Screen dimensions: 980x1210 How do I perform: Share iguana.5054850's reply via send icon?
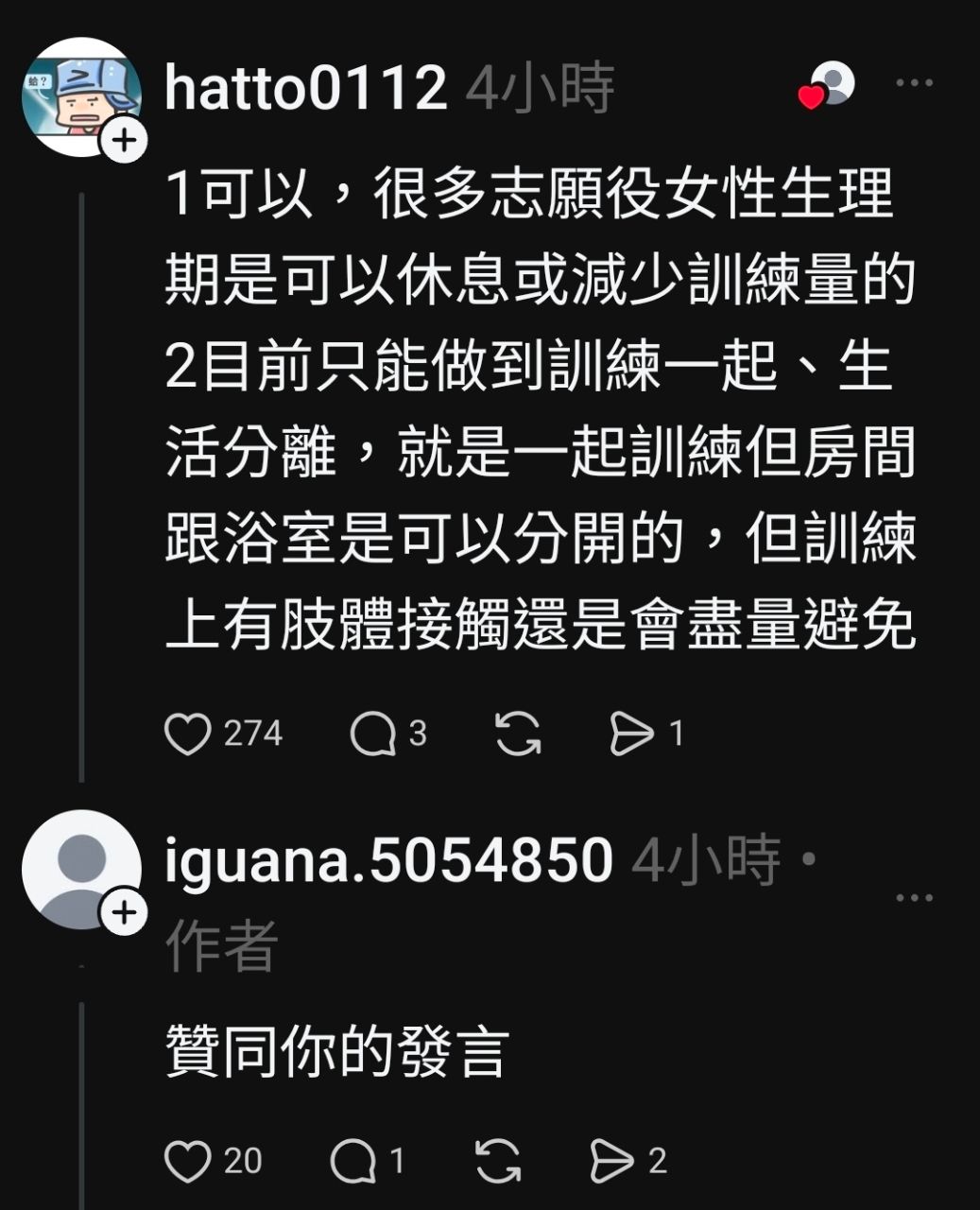612,1161
